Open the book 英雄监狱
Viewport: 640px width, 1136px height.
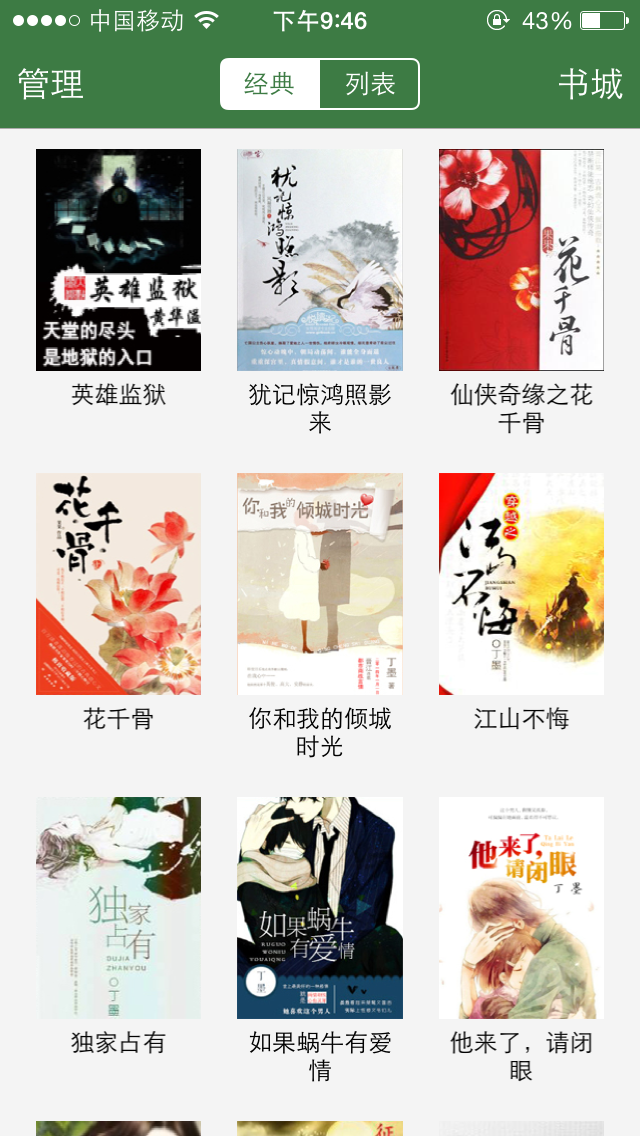(118, 259)
